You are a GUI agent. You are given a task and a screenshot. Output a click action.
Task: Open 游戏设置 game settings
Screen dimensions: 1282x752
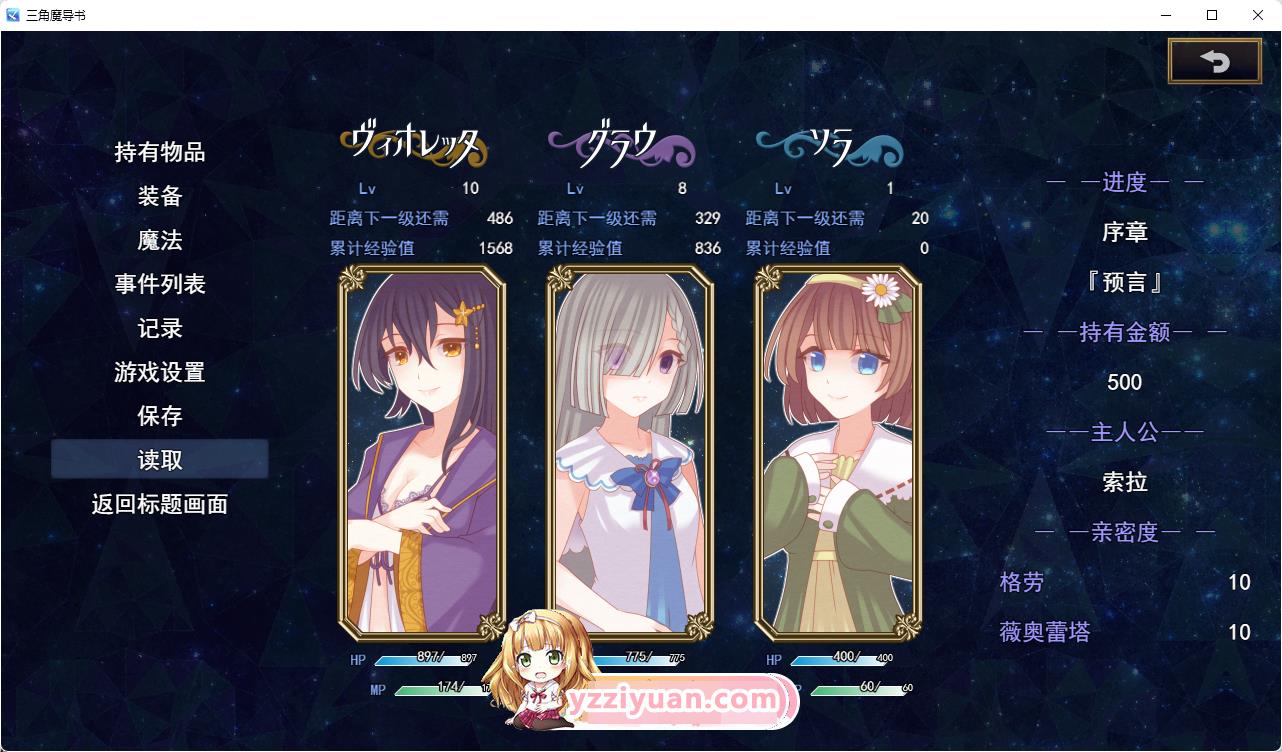[160, 372]
